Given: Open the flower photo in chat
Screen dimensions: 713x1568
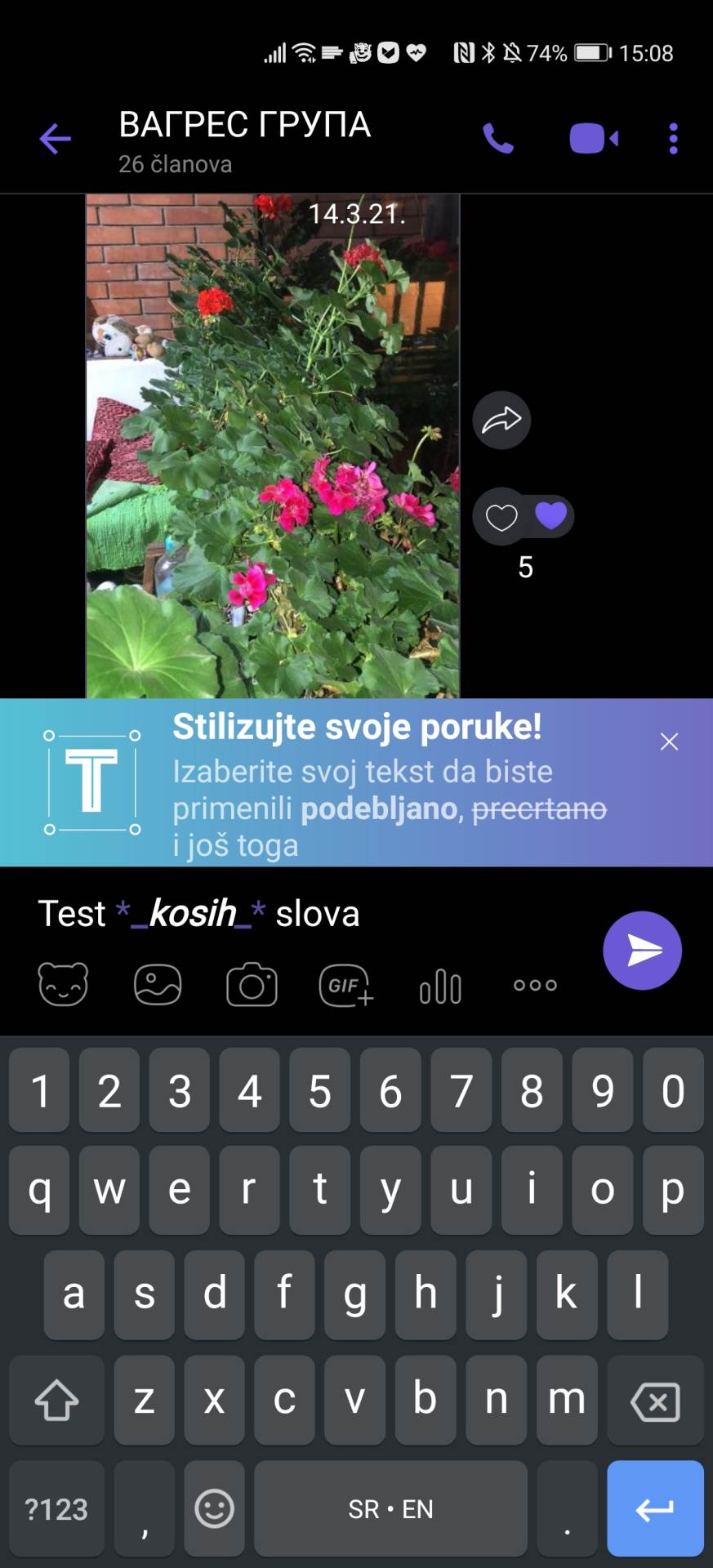Looking at the screenshot, I should pos(273,445).
